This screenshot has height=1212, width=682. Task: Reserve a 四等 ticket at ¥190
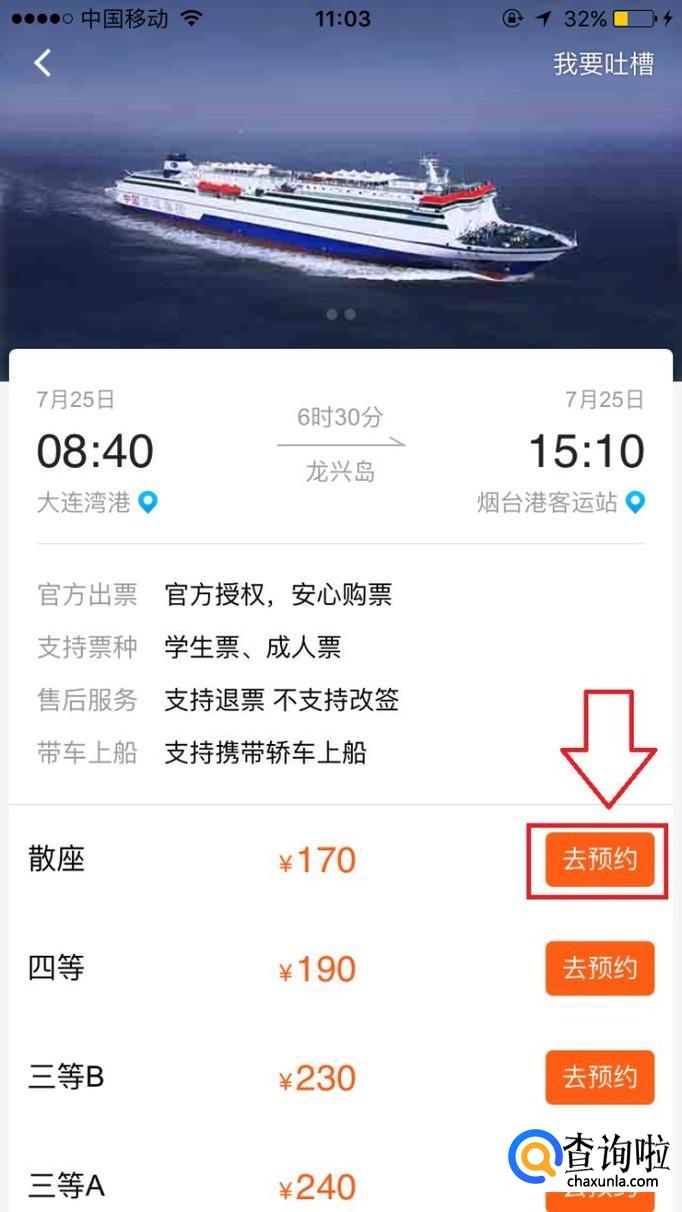coord(599,968)
